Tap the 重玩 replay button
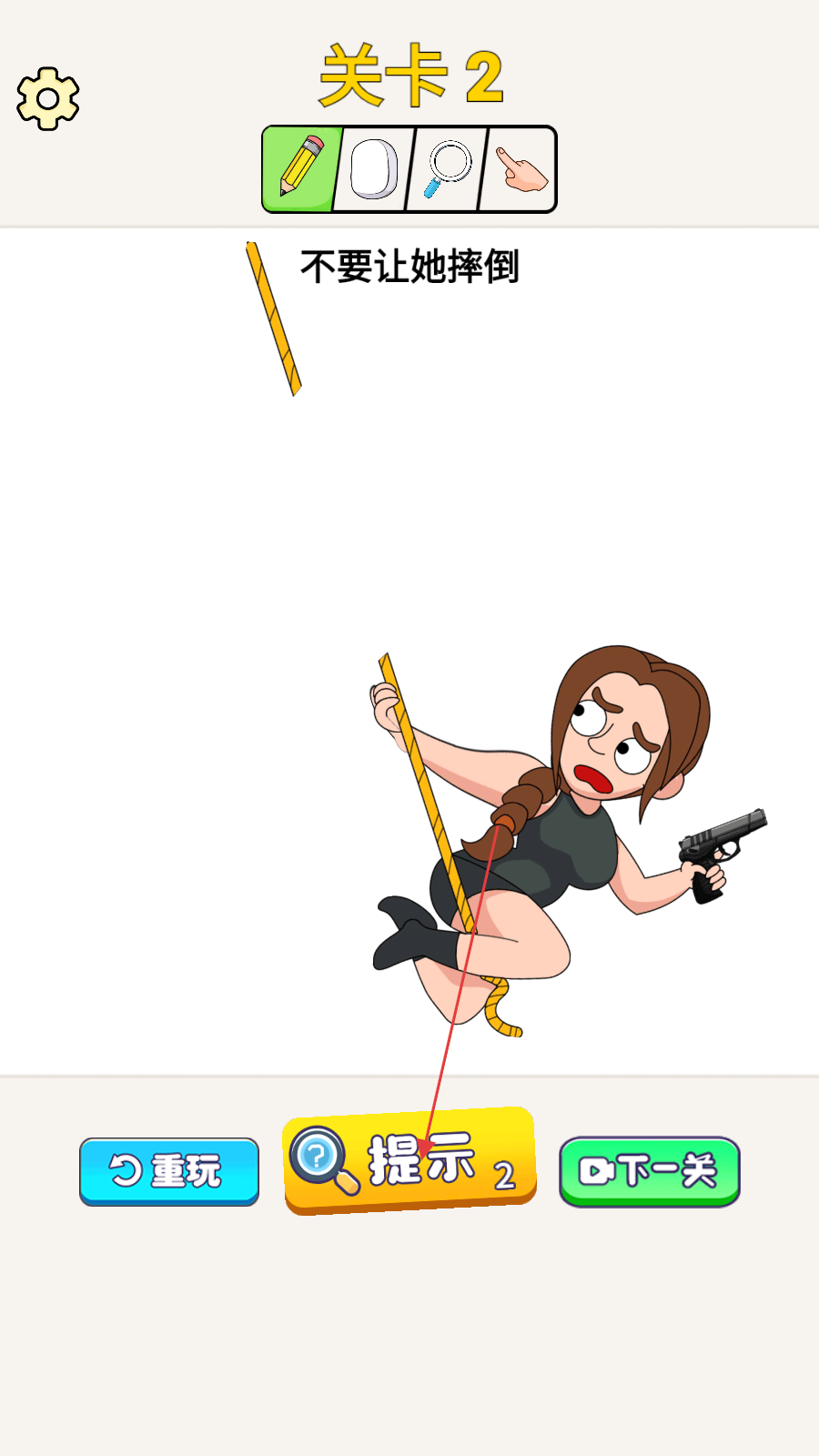Viewport: 819px width, 1456px height. point(169,1171)
